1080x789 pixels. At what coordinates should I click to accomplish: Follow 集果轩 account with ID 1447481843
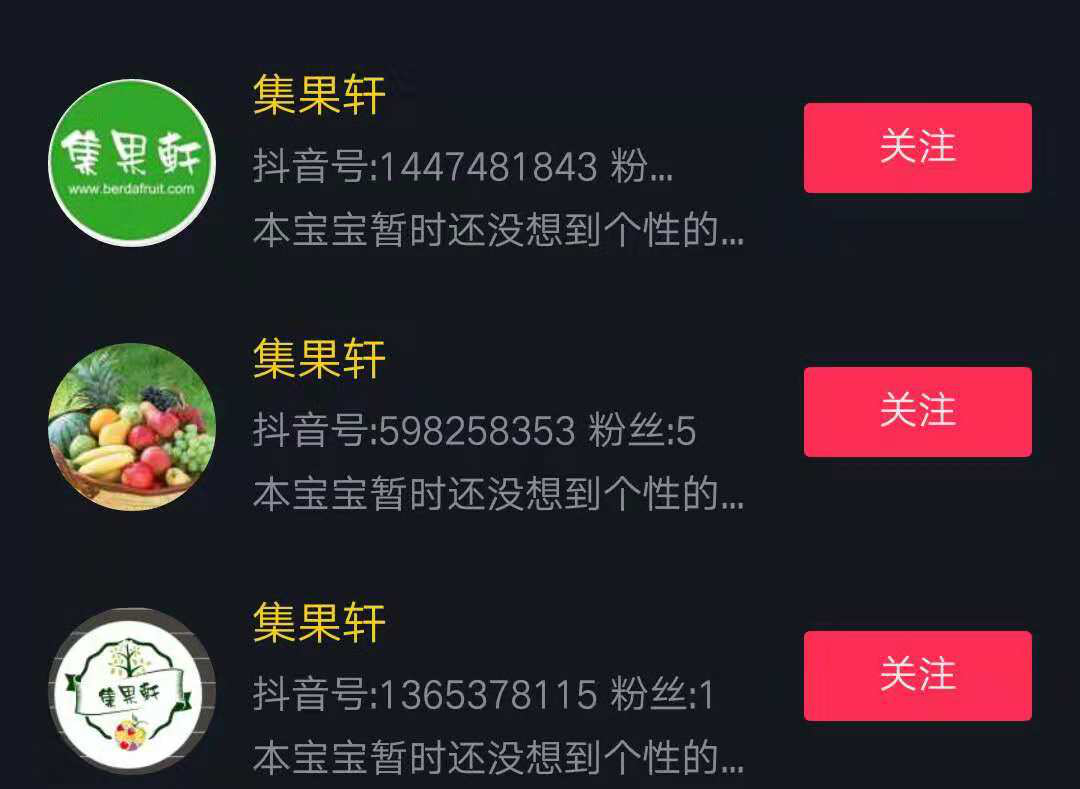coord(917,148)
